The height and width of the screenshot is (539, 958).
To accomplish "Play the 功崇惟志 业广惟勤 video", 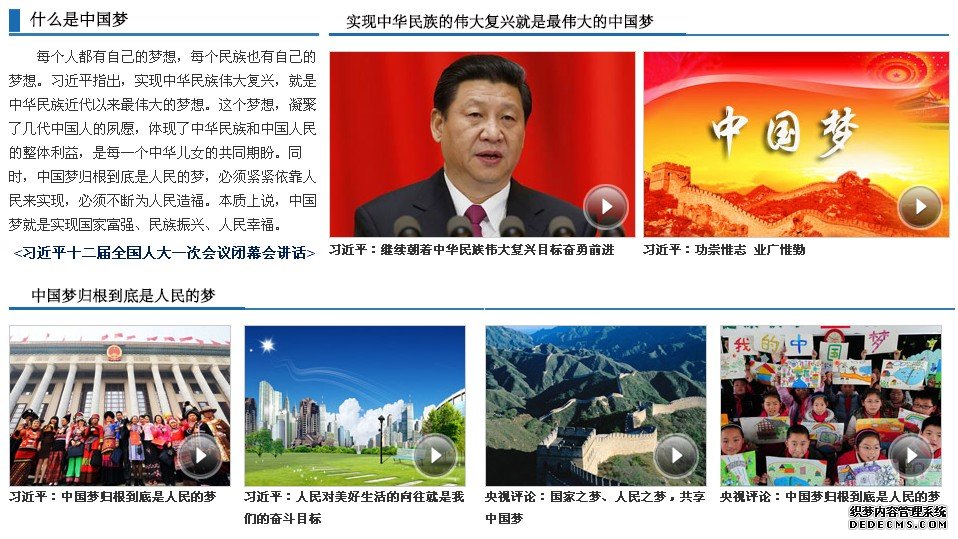I will point(918,207).
